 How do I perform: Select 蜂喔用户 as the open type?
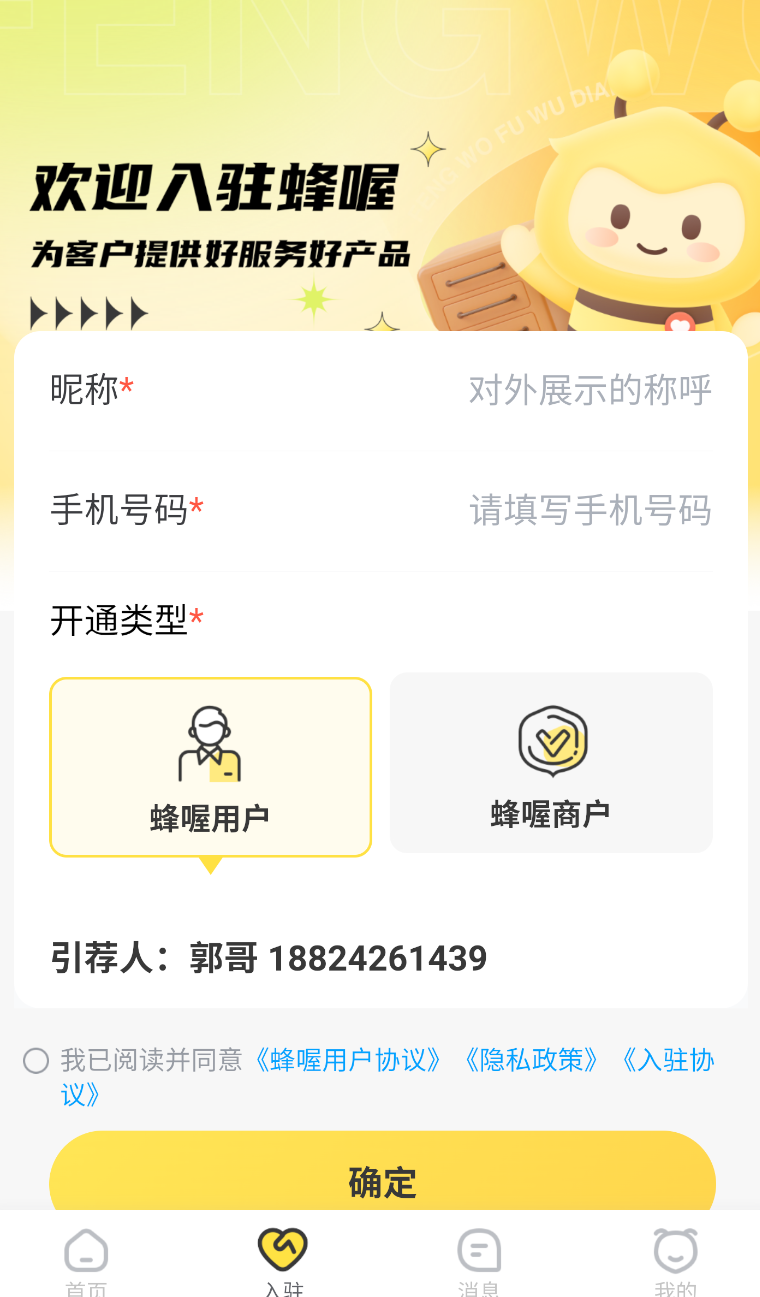click(210, 767)
